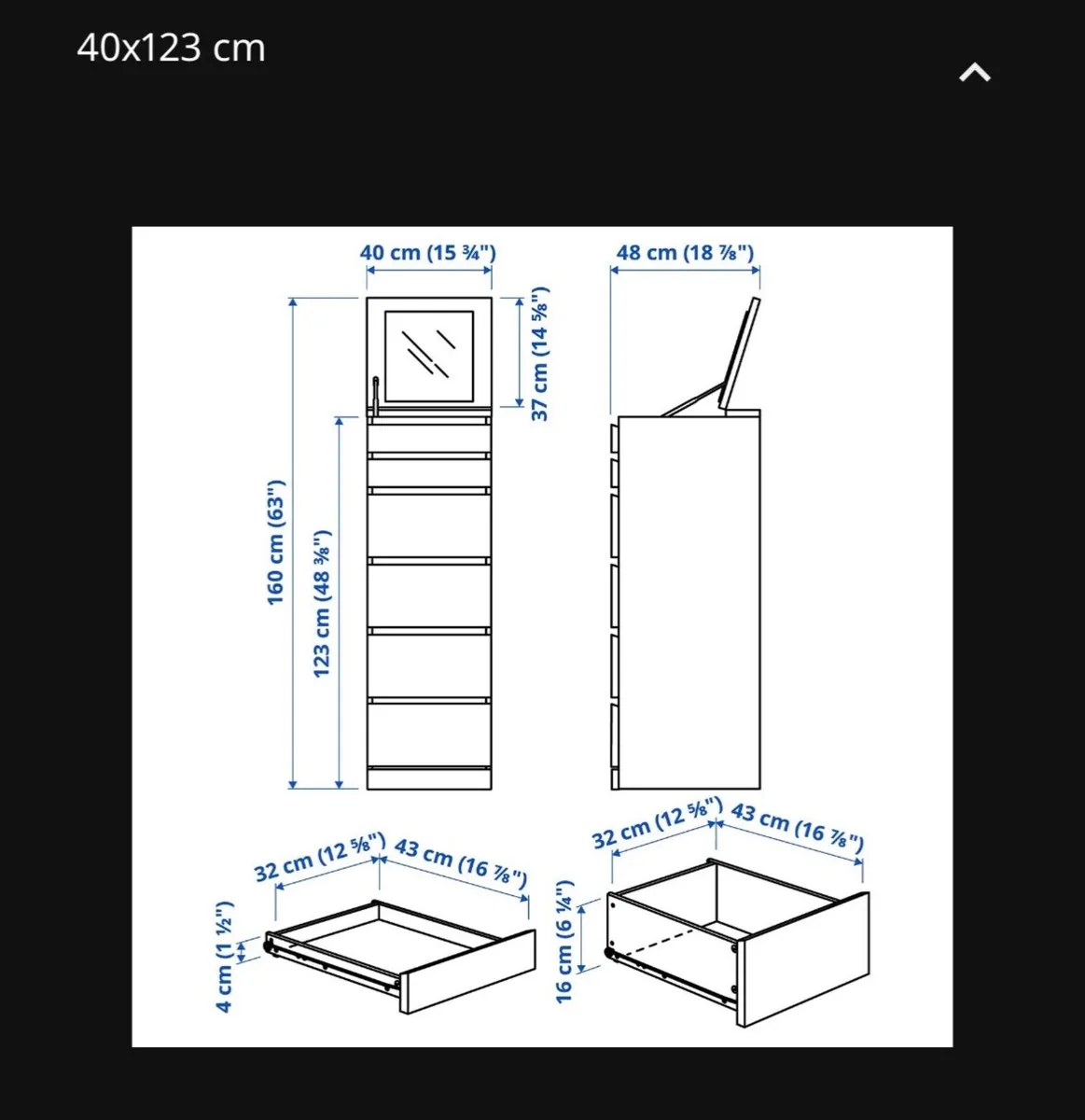The image size is (1085, 1120).
Task: Collapse the dimensions section with the chevron
Action: coord(976,71)
